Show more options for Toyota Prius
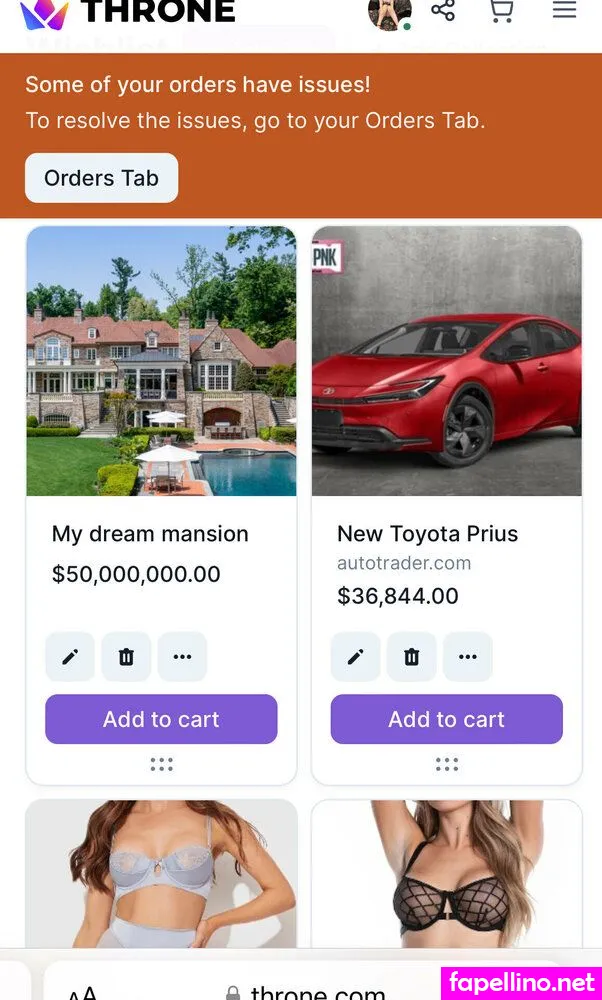The height and width of the screenshot is (1000, 602). [x=467, y=657]
